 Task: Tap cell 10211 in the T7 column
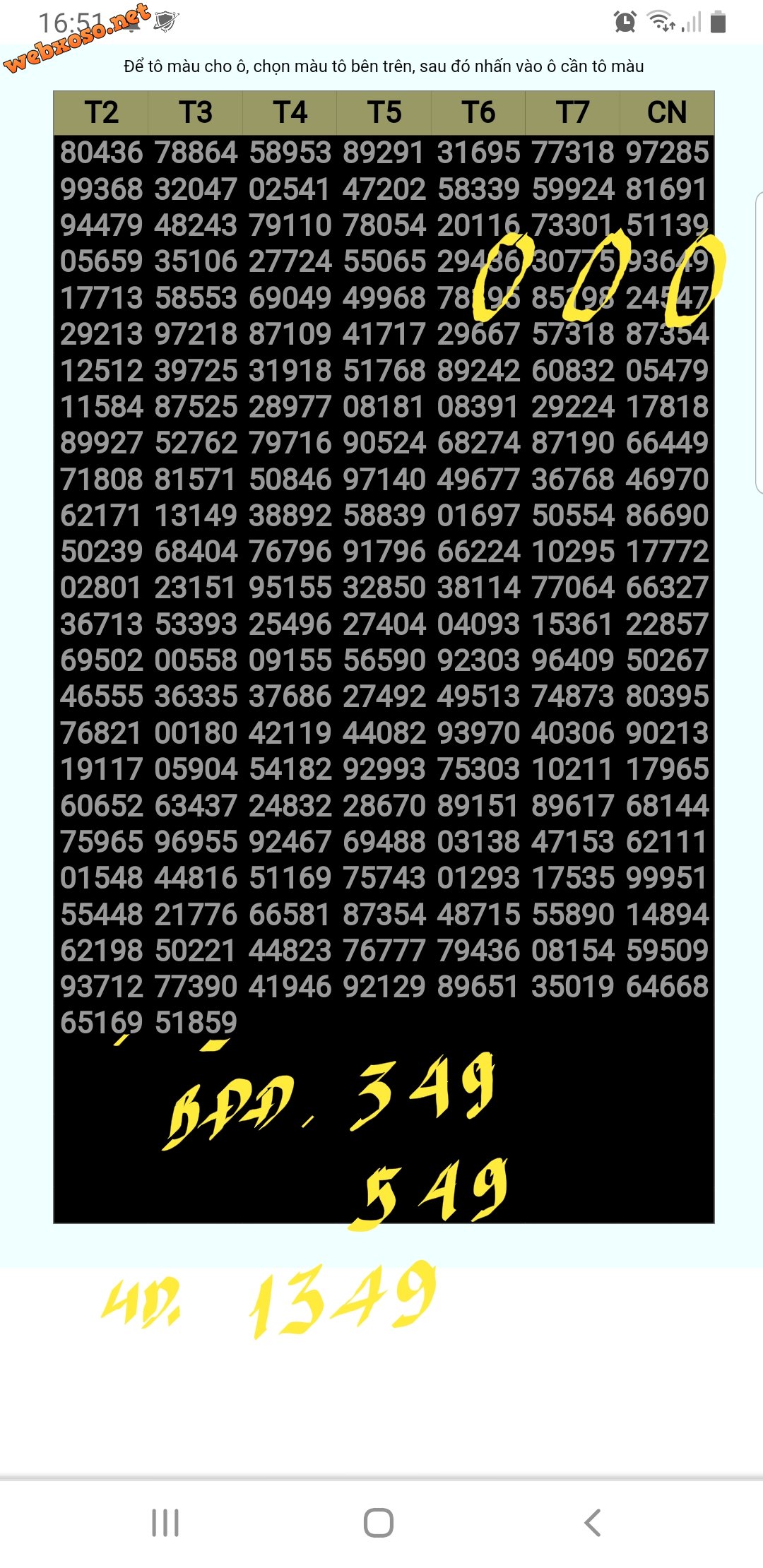click(572, 769)
